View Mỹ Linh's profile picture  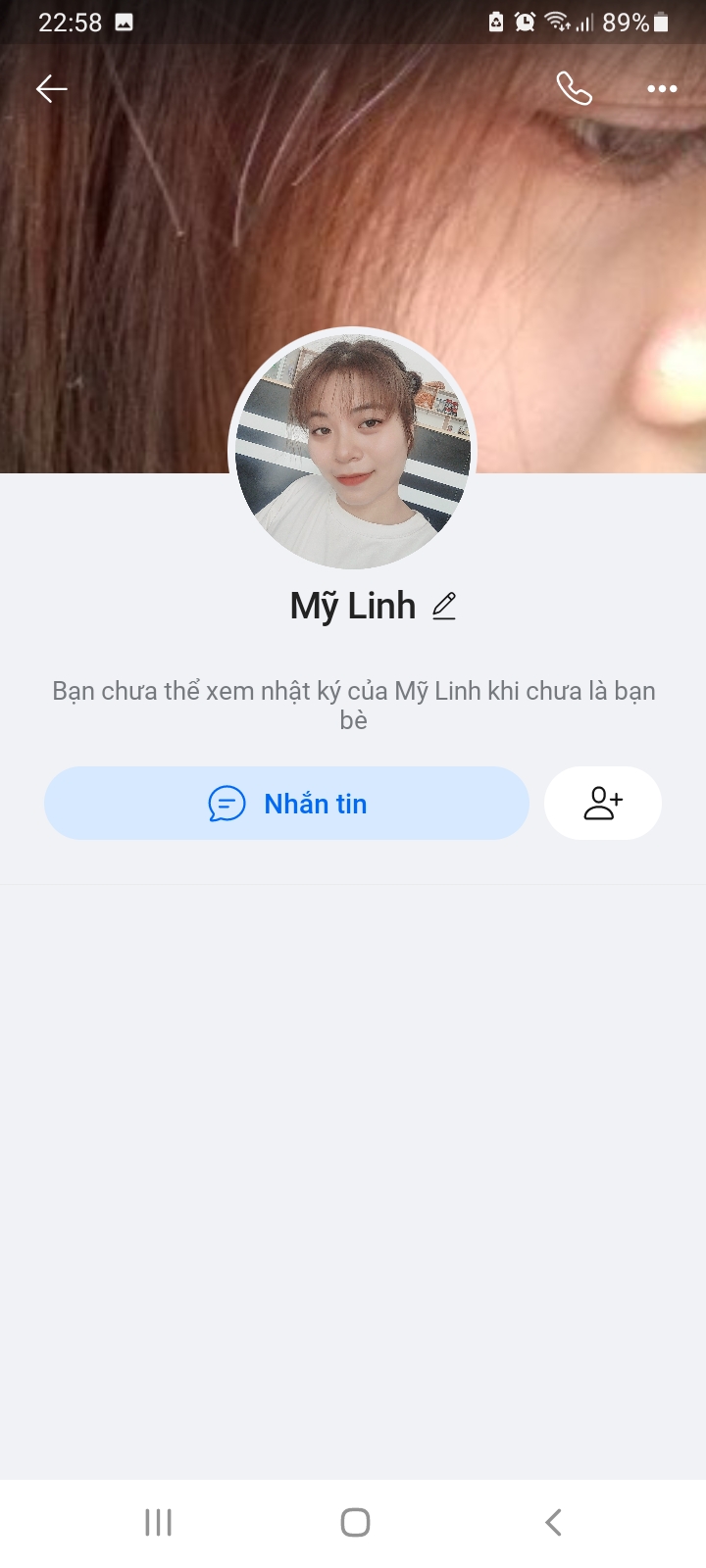353,451
